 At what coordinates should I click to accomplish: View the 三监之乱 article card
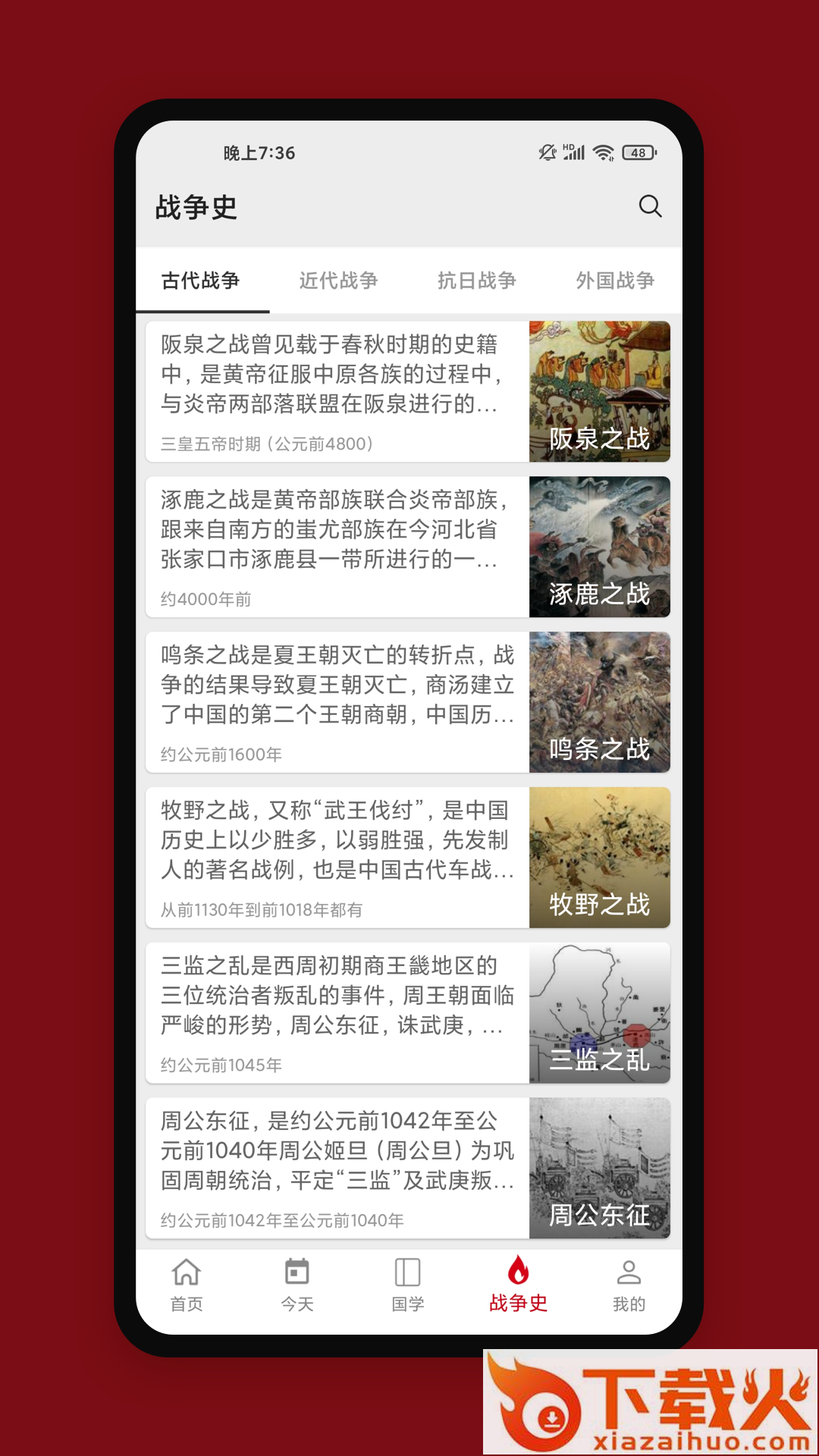point(407,1013)
